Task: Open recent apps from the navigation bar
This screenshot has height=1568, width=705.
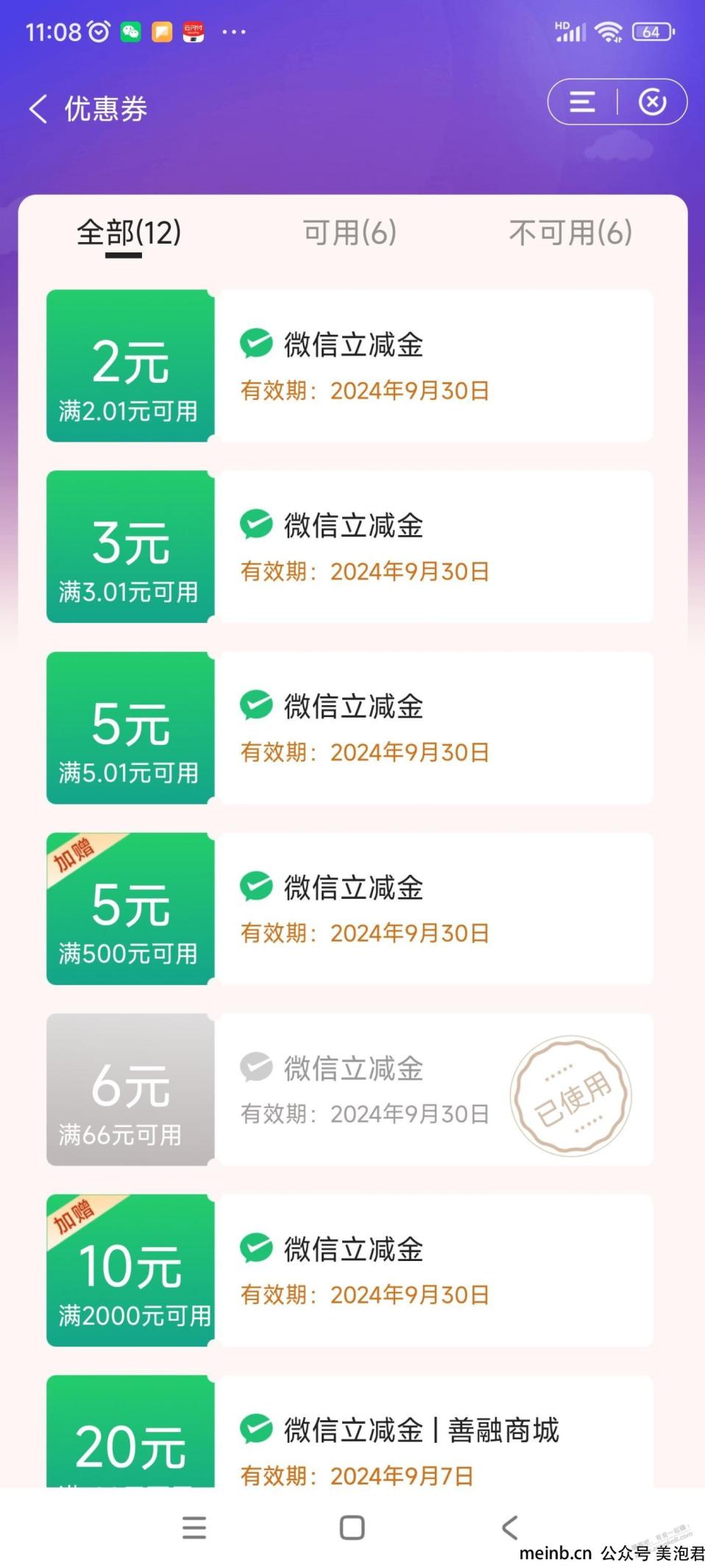Action: (x=194, y=1528)
